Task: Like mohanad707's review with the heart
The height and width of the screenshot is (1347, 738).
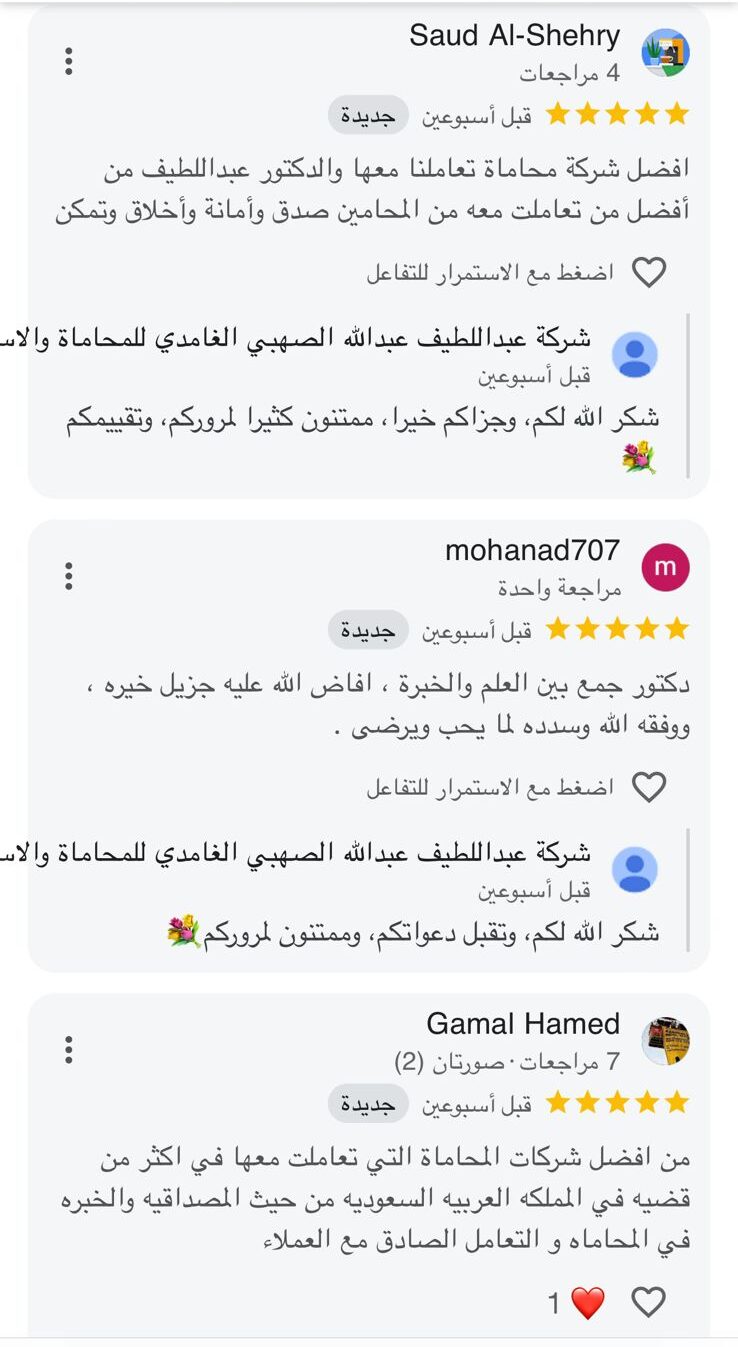Action: pos(649,787)
